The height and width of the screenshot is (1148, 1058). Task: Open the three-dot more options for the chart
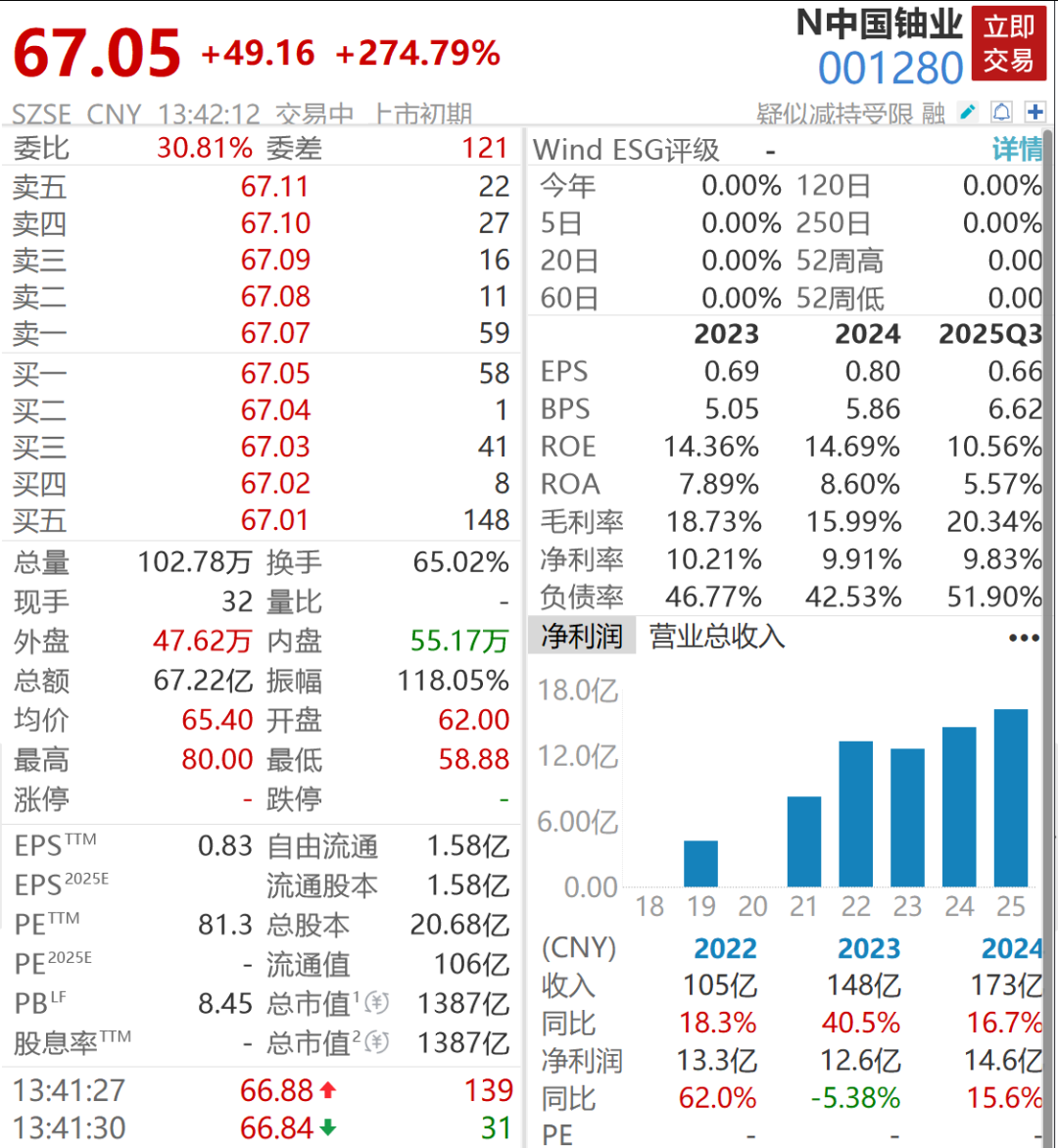pyautogui.click(x=1023, y=638)
